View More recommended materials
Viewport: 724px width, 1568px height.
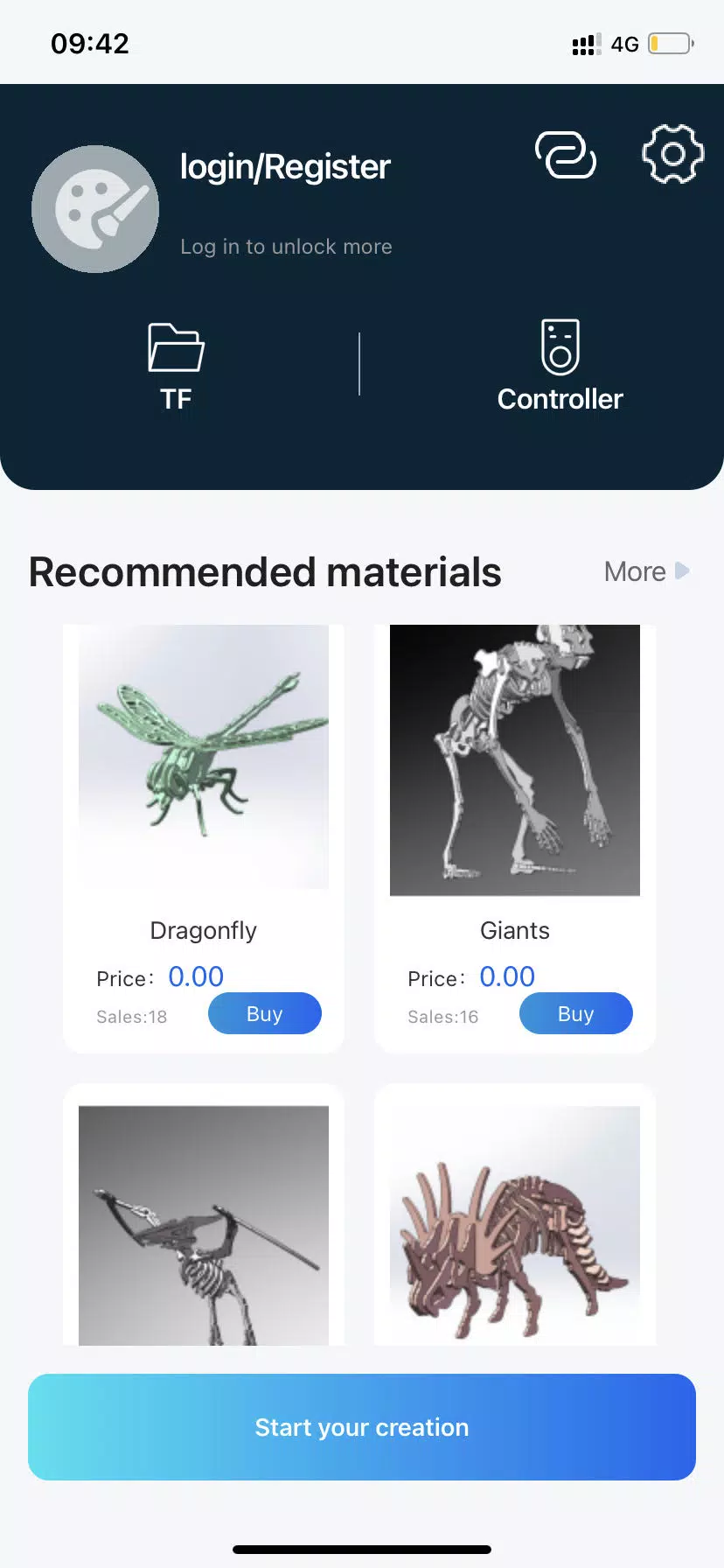[x=646, y=571]
